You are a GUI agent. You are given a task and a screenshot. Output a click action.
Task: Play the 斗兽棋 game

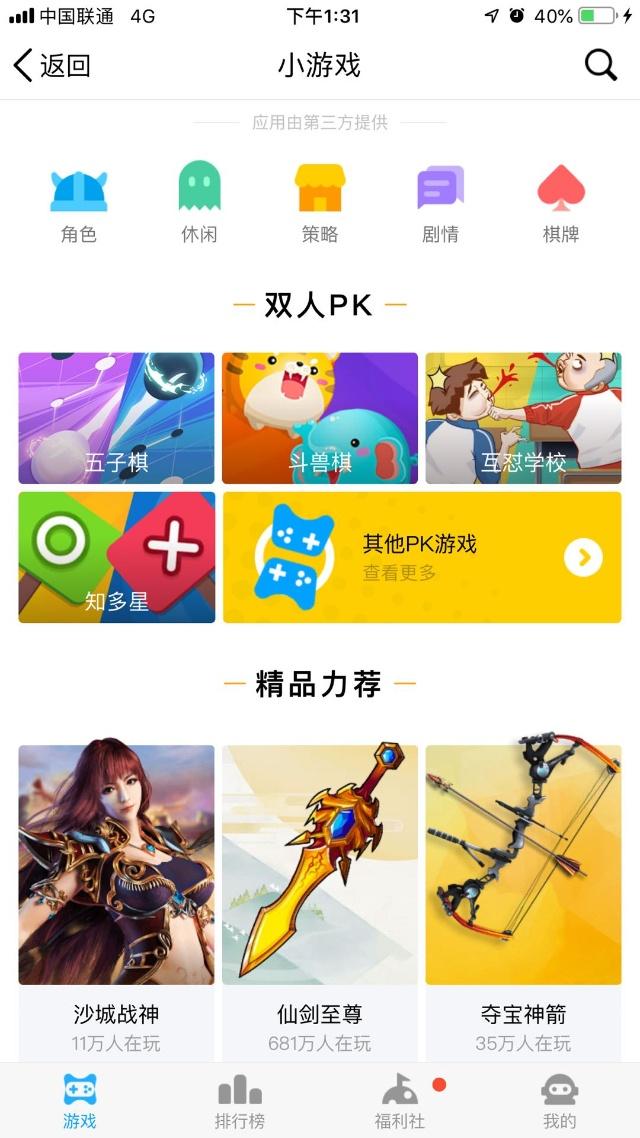[x=320, y=418]
